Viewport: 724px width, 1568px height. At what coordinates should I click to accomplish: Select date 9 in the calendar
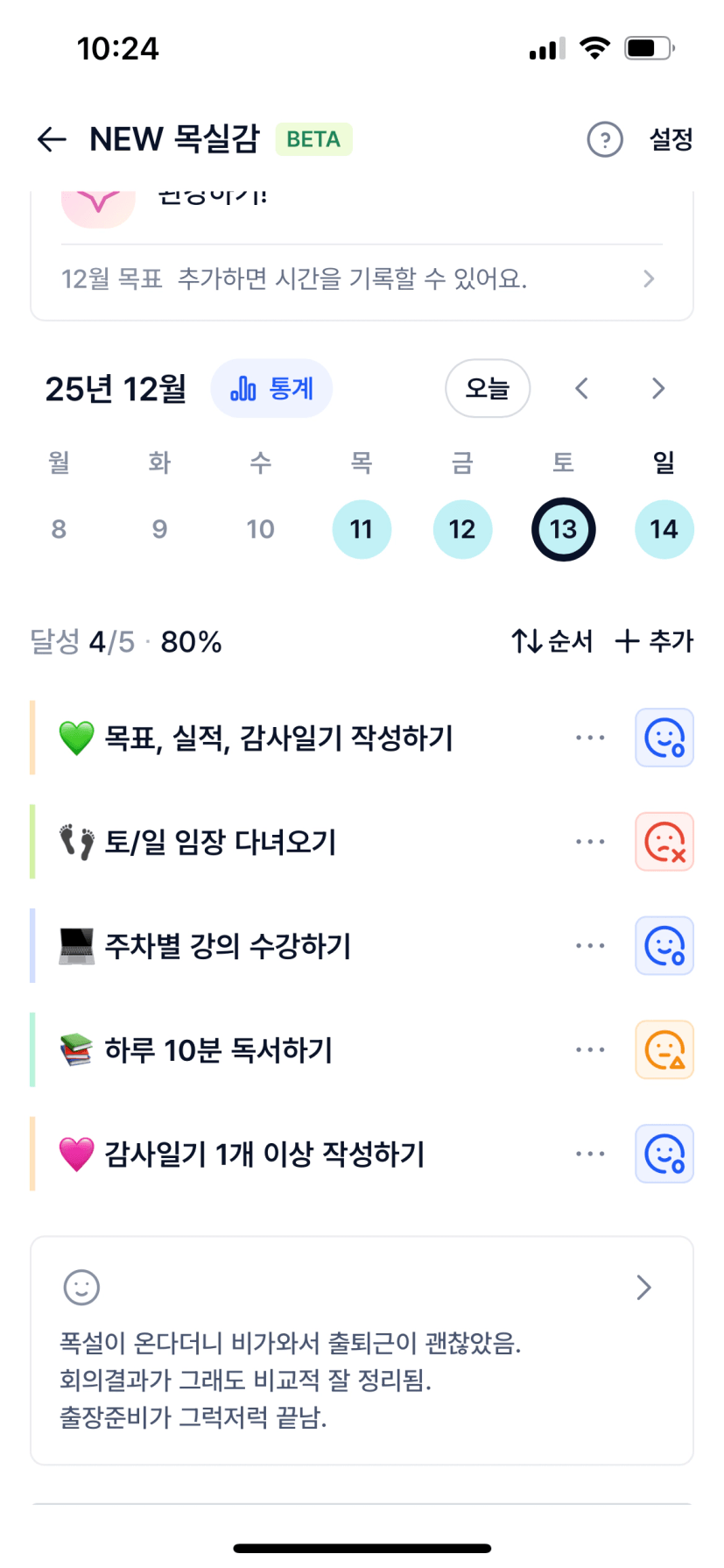(159, 529)
